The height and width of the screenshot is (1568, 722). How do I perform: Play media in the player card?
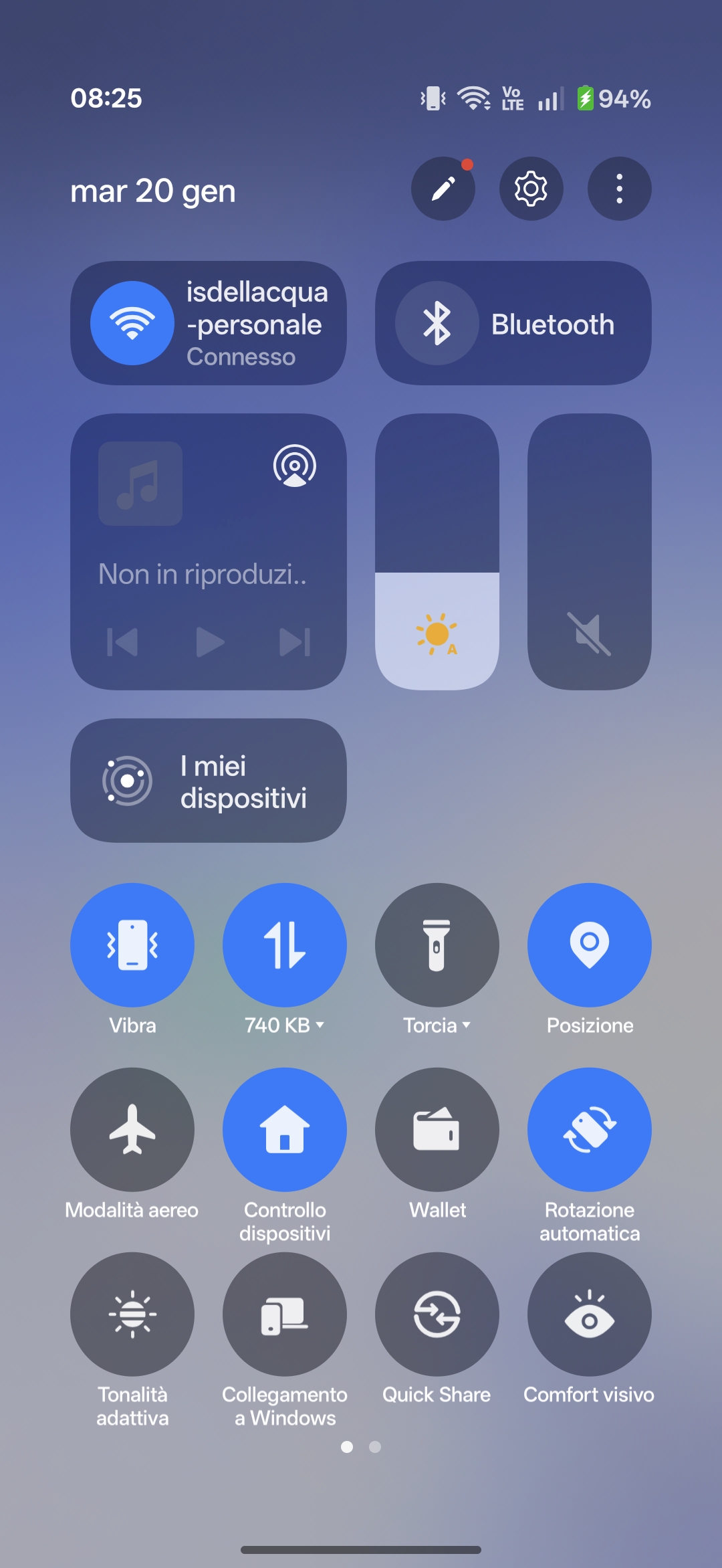pos(209,642)
